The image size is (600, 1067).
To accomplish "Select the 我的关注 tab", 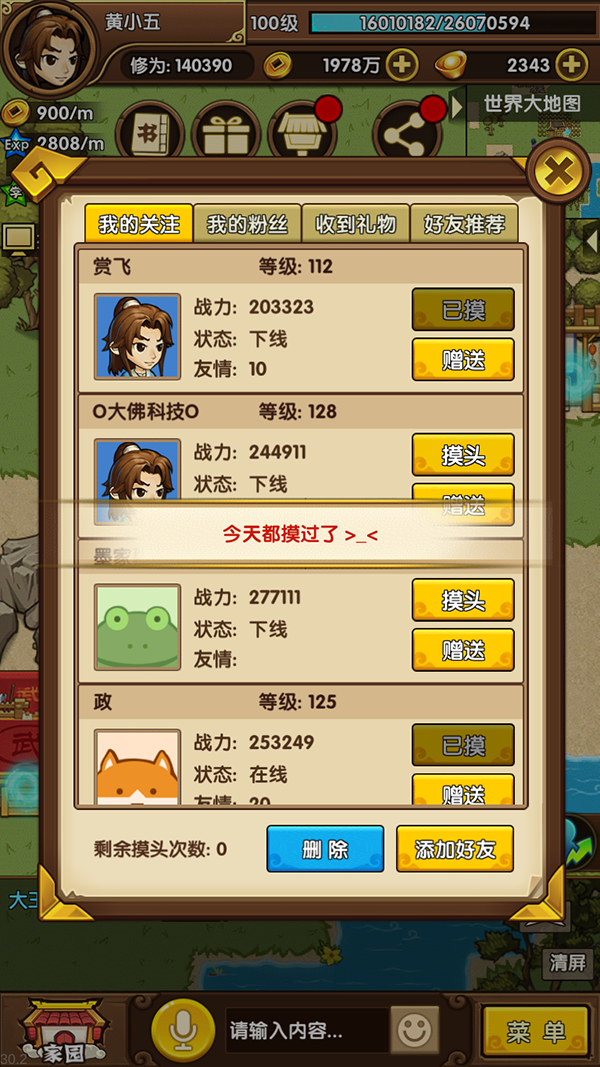I will 137,224.
